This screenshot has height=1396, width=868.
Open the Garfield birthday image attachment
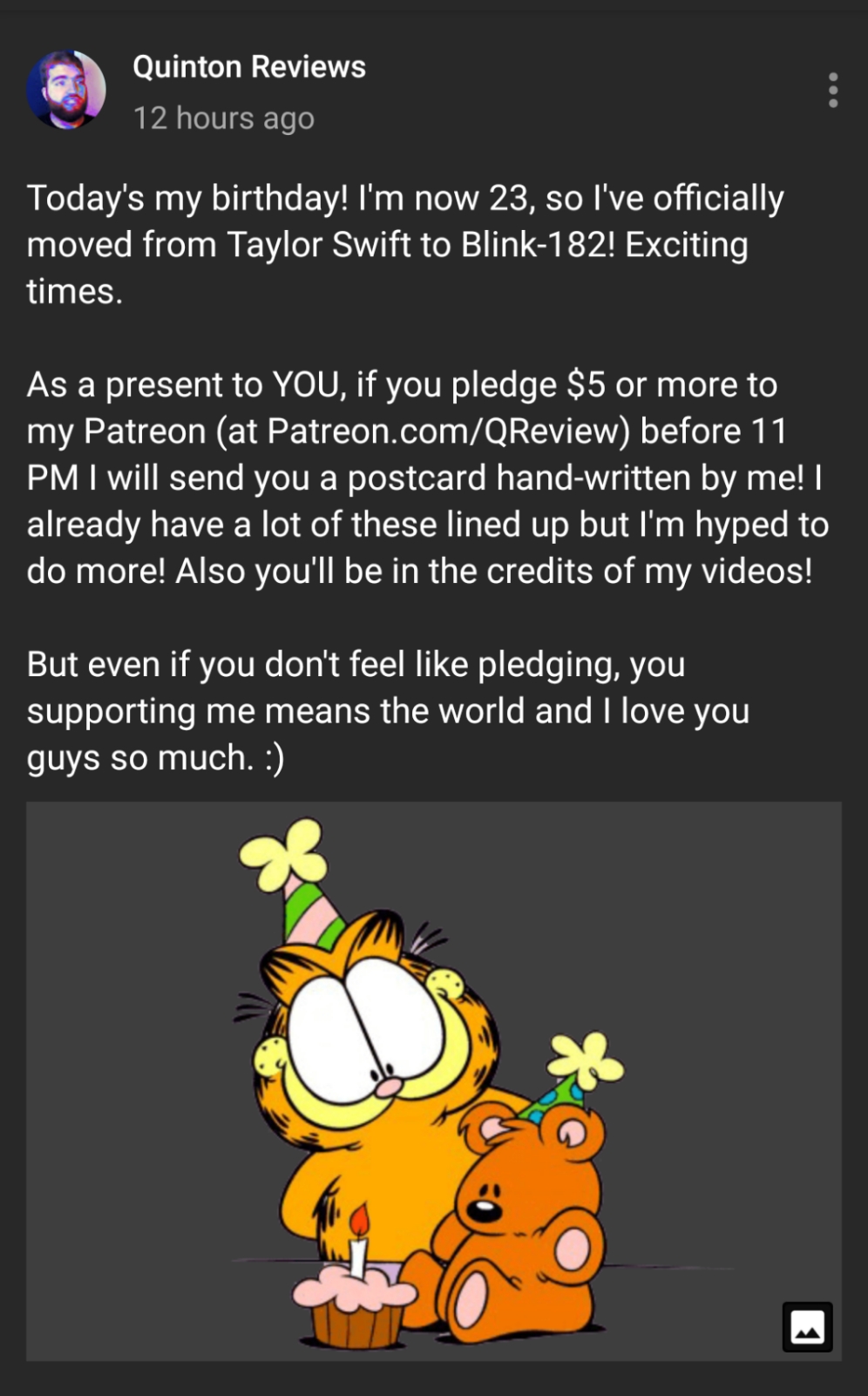click(x=434, y=1081)
